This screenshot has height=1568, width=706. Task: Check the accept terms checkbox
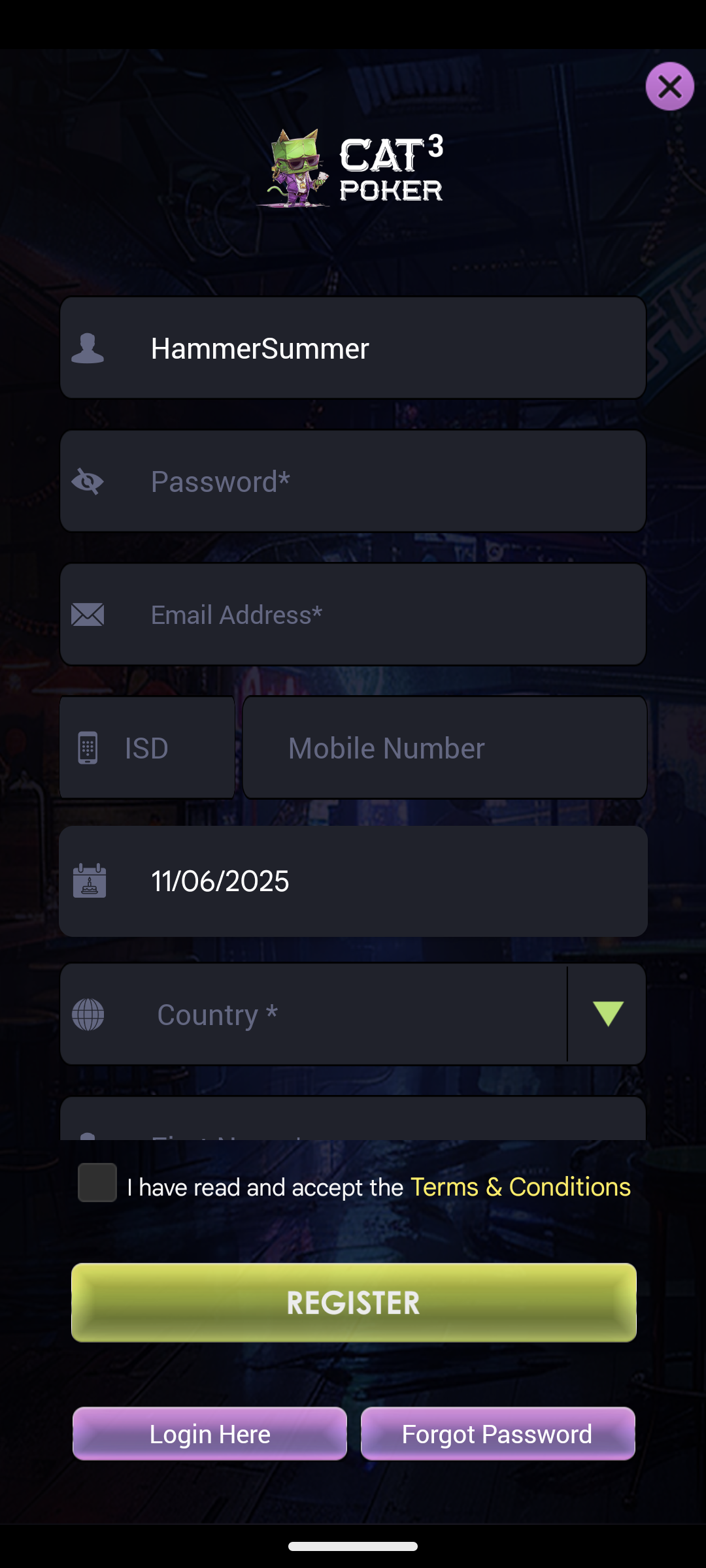click(x=97, y=1183)
